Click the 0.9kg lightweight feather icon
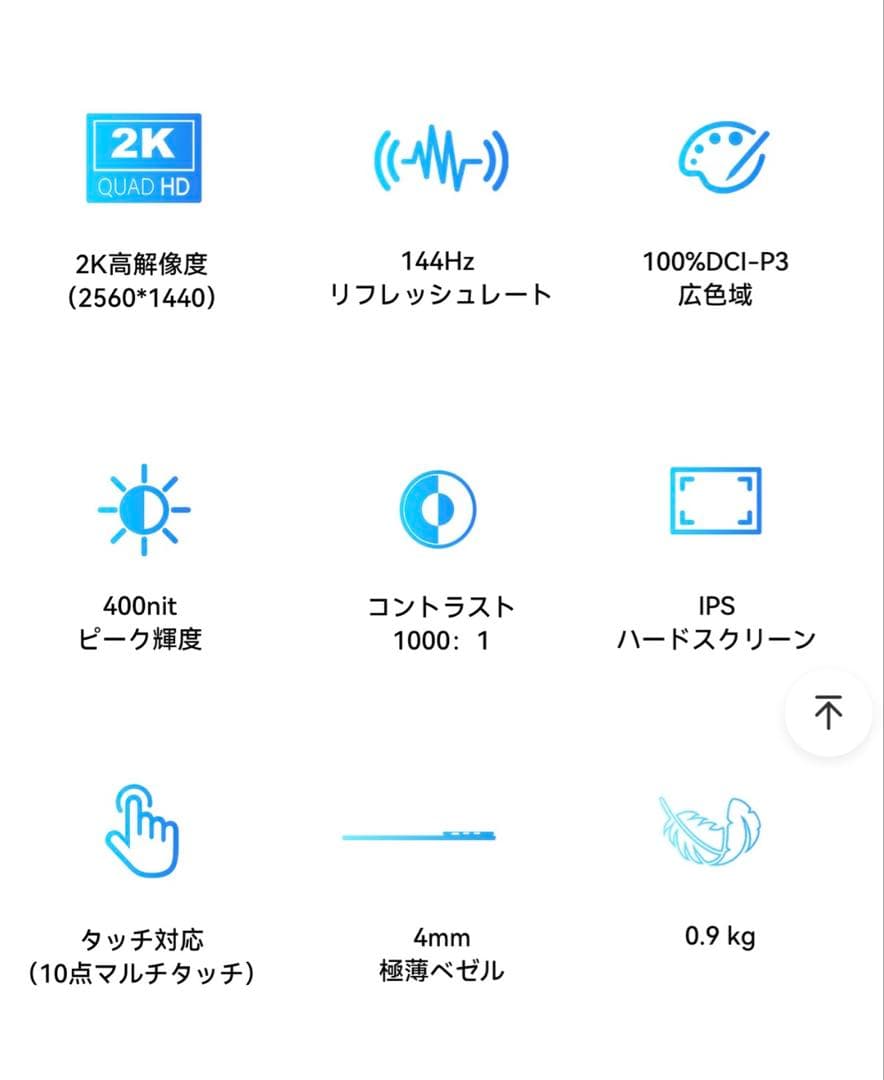Viewport: 884px width, 1080px height. pyautogui.click(x=710, y=831)
